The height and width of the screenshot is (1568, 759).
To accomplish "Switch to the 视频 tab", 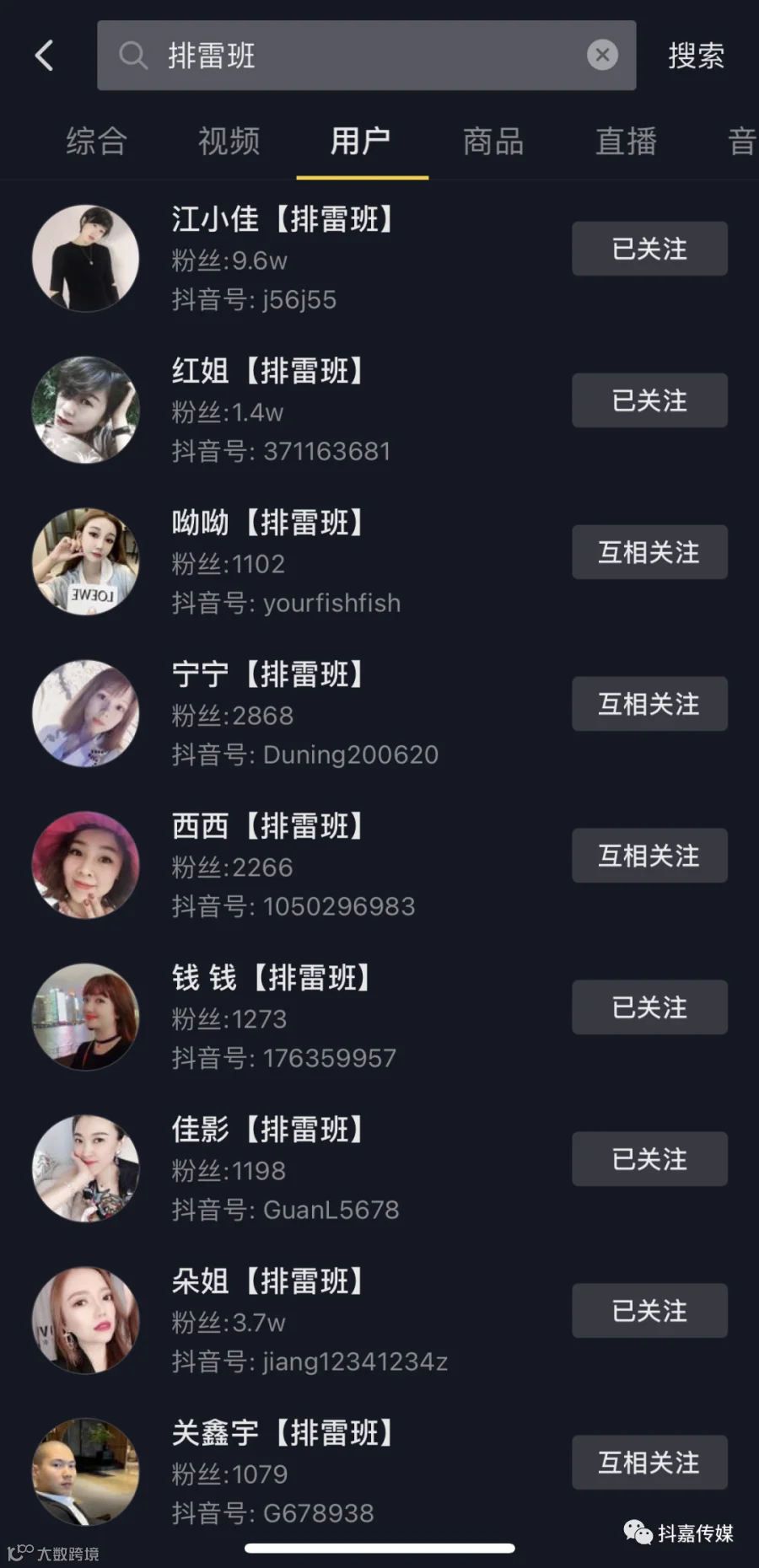I will (229, 141).
